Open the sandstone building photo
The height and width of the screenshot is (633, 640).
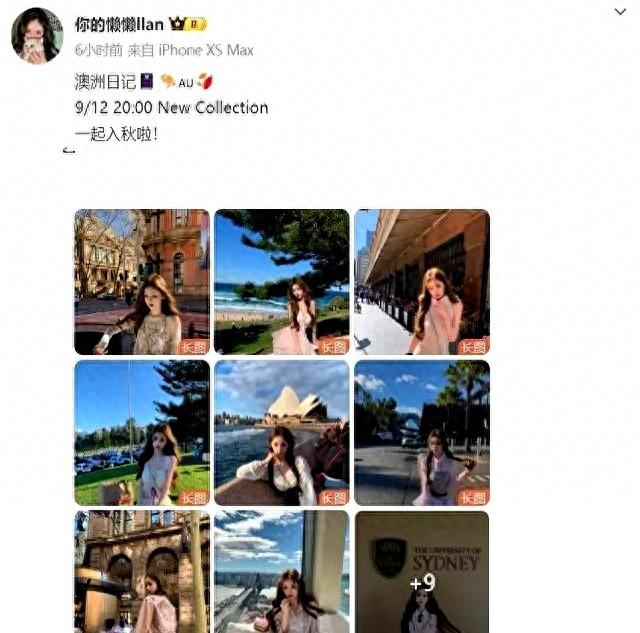(x=142, y=572)
